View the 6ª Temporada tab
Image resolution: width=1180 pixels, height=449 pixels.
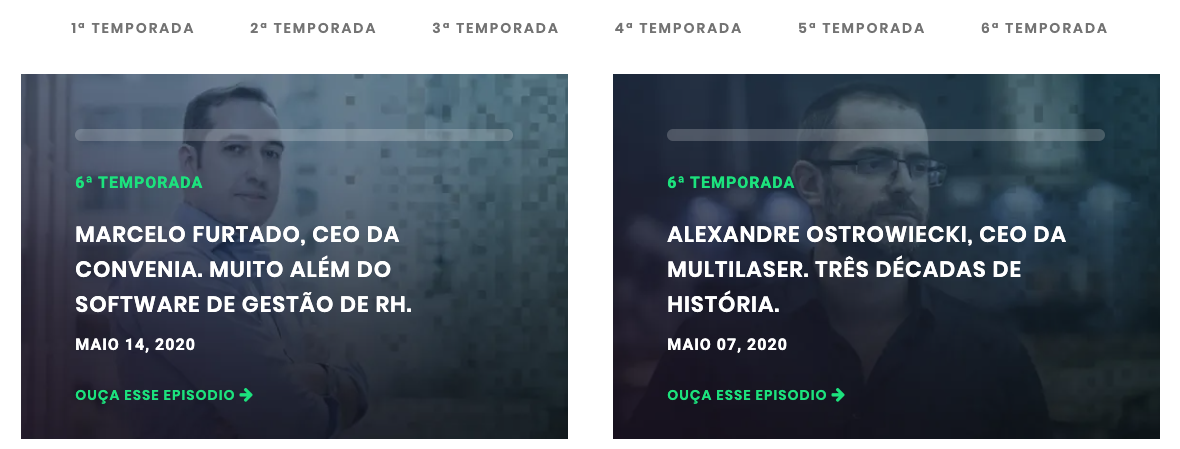pyautogui.click(x=1044, y=28)
